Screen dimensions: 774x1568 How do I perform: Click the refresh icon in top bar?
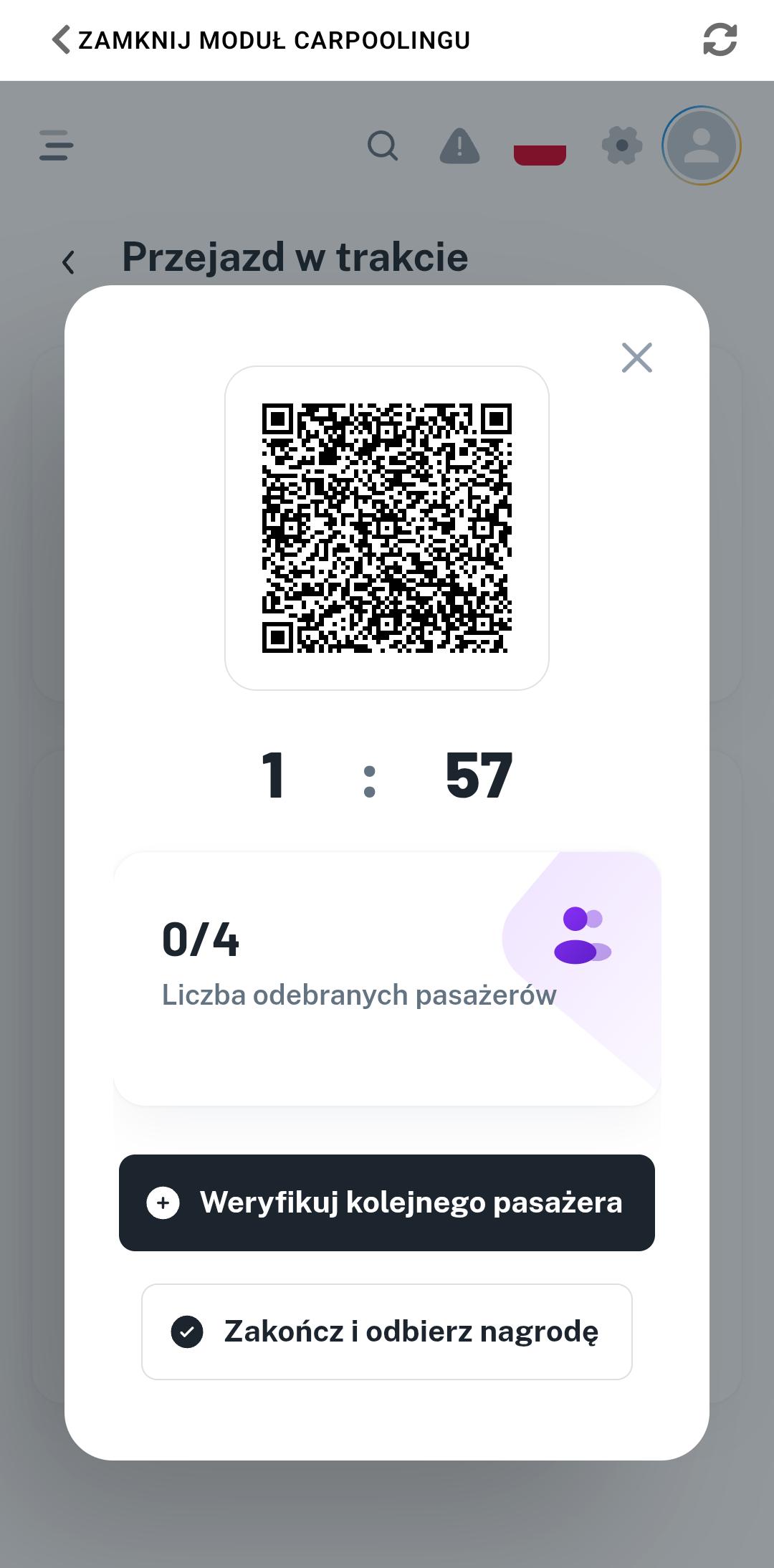click(x=721, y=39)
